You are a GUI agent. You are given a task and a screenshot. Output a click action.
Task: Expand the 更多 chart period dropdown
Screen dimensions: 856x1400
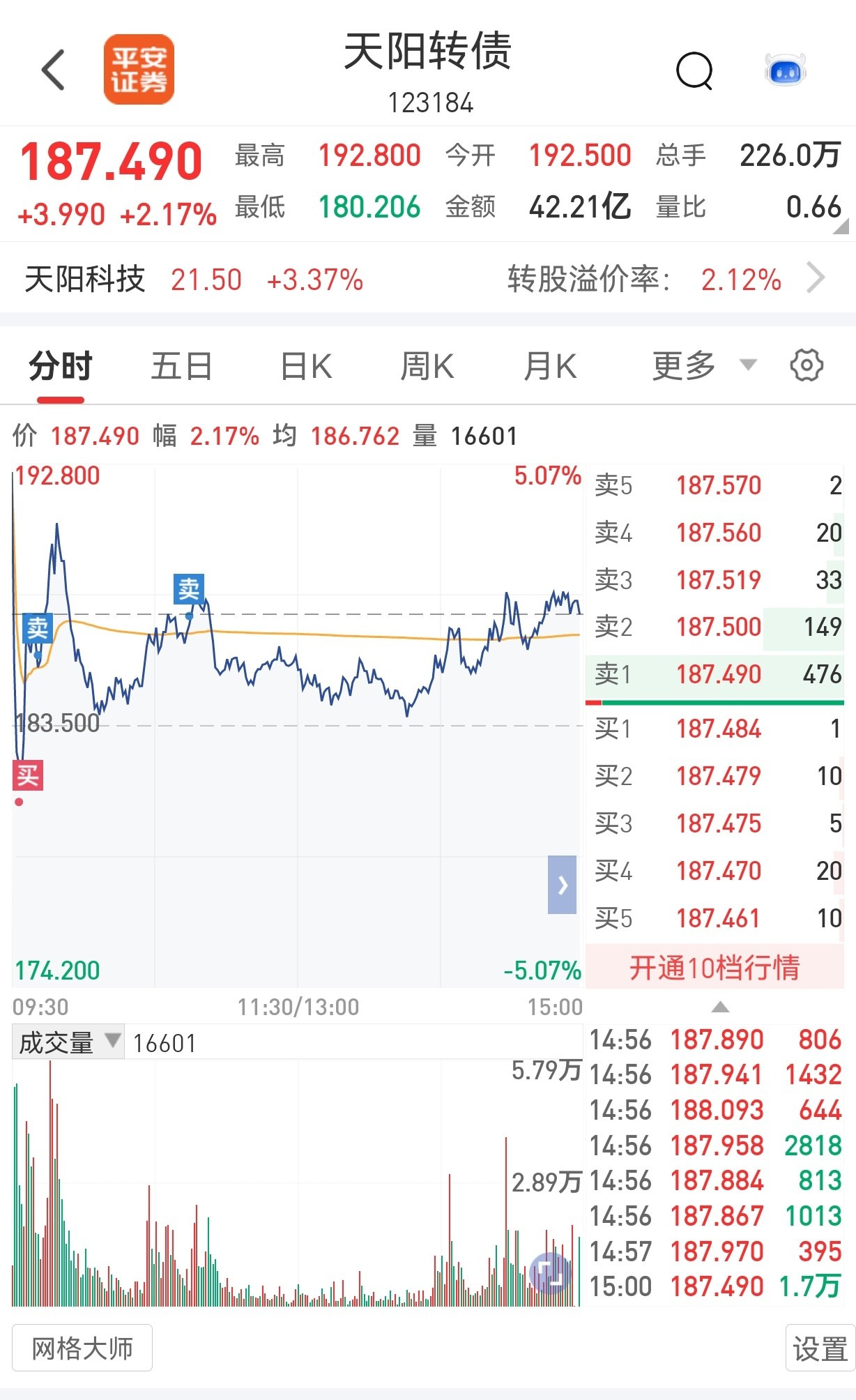[704, 366]
